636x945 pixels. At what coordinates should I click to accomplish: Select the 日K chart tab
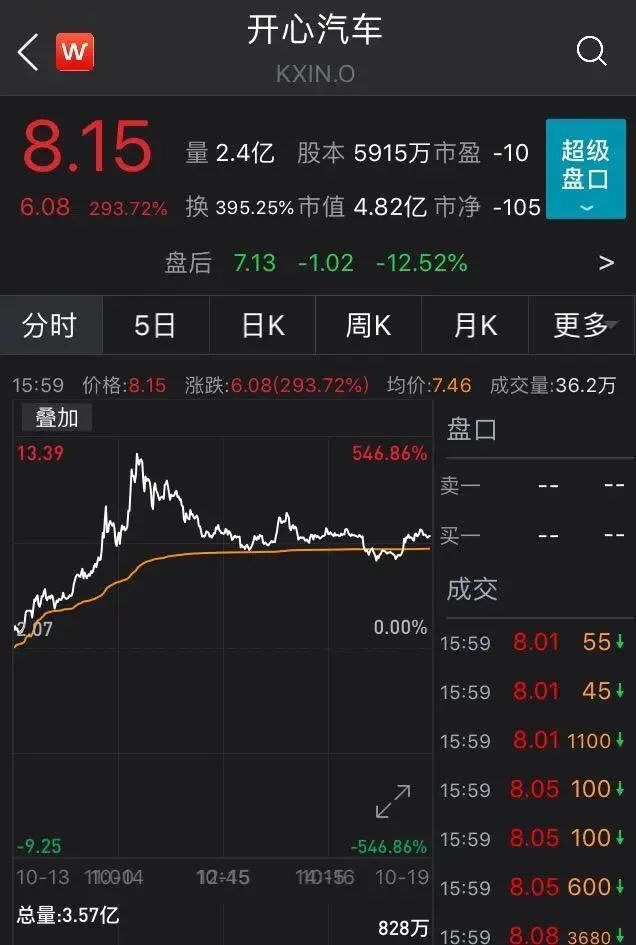262,325
